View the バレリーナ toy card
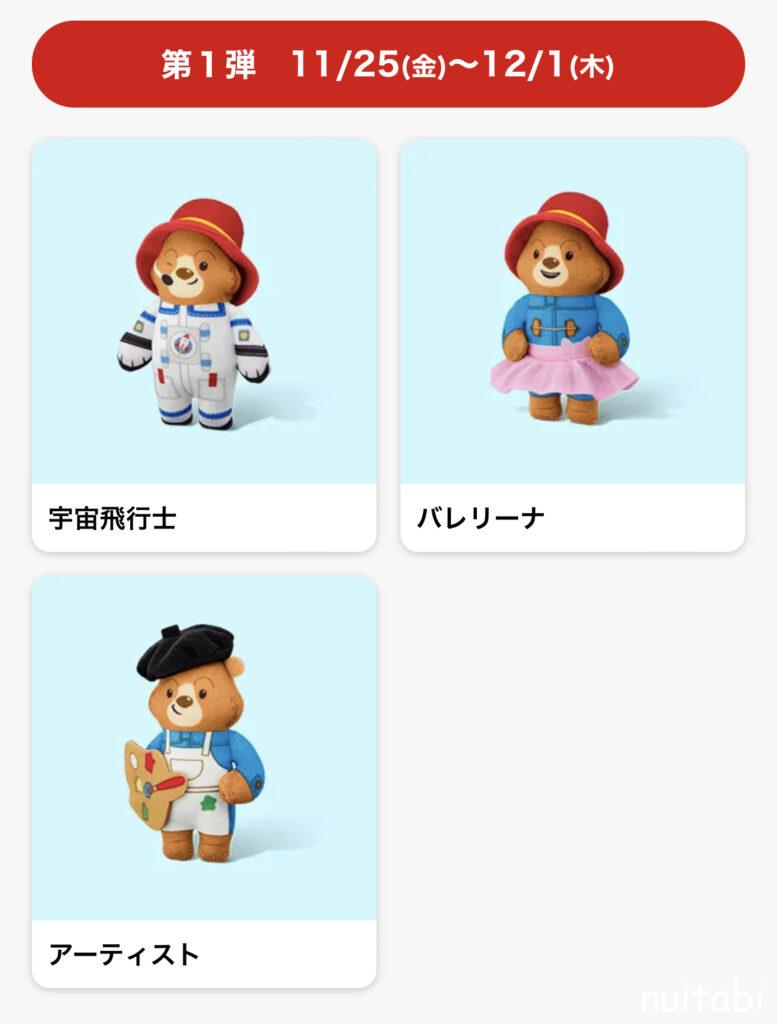Screen dimensions: 777x1024 pyautogui.click(x=572, y=345)
